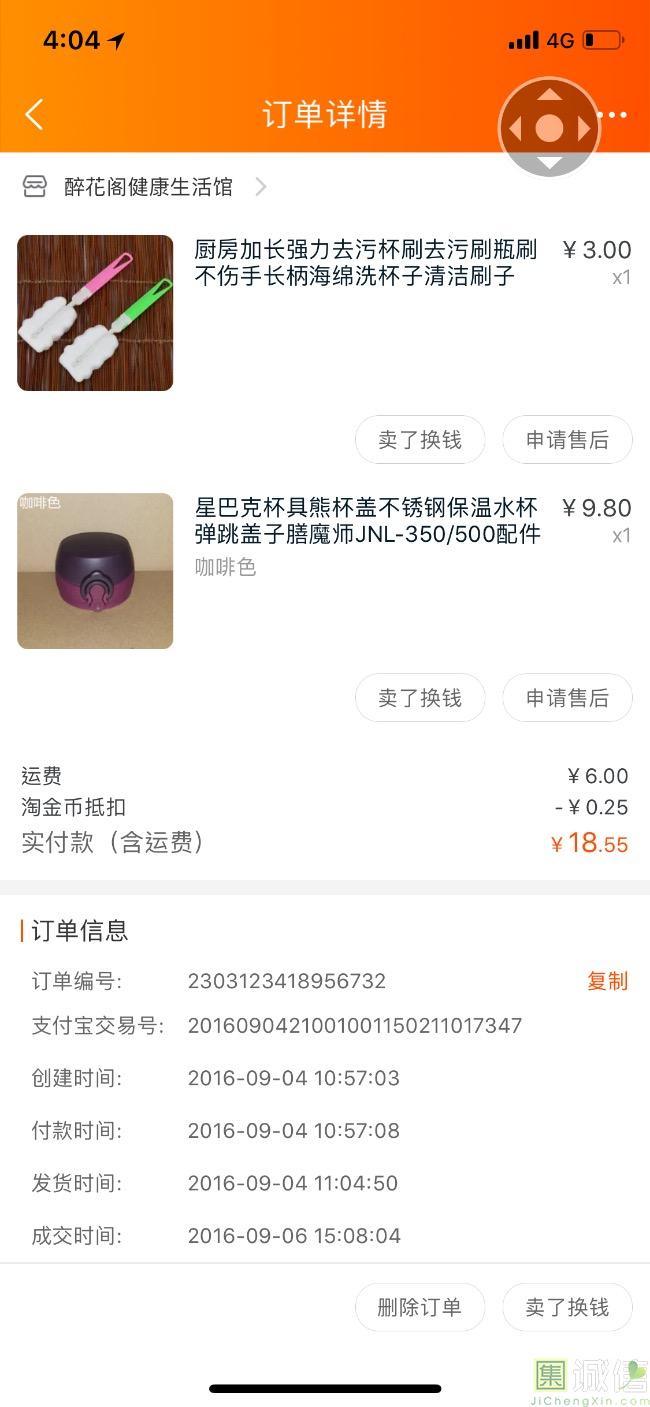Apply 申请售后 for the cup lid
This screenshot has width=650, height=1407.
tap(567, 698)
